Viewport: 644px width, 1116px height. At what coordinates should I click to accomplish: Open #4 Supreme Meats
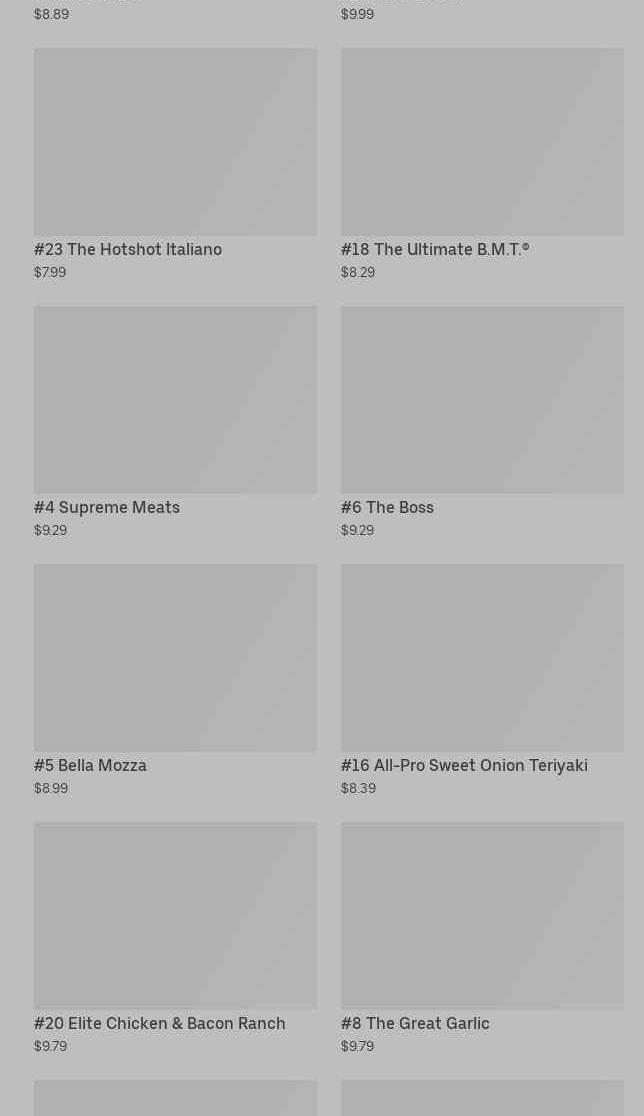click(x=175, y=422)
